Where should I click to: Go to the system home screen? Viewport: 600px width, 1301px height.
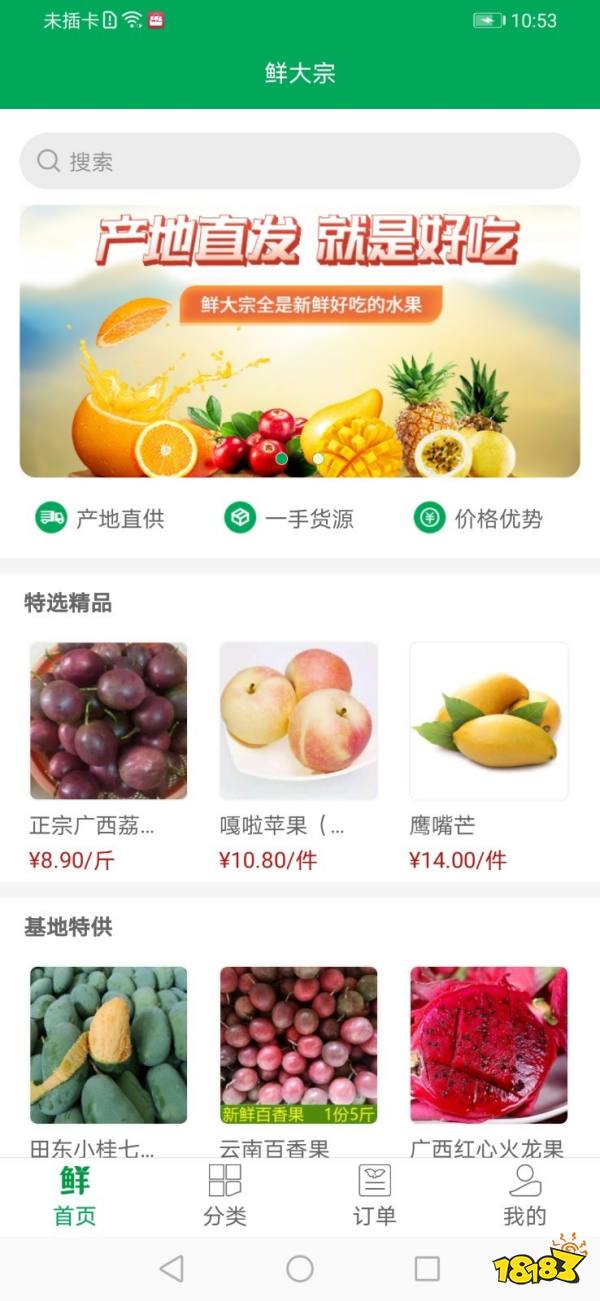pos(300,1269)
